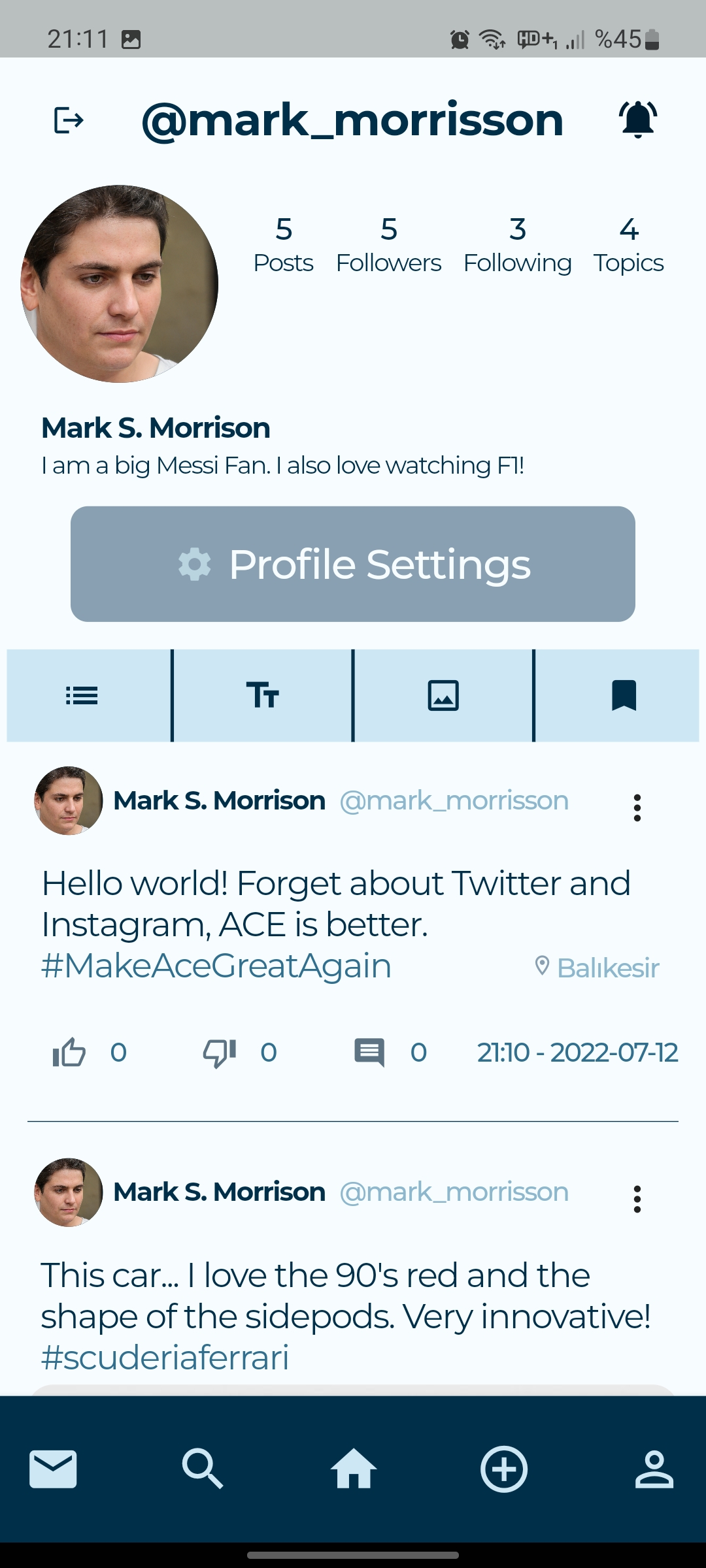Open the notifications bell
The image size is (706, 1568).
637,120
